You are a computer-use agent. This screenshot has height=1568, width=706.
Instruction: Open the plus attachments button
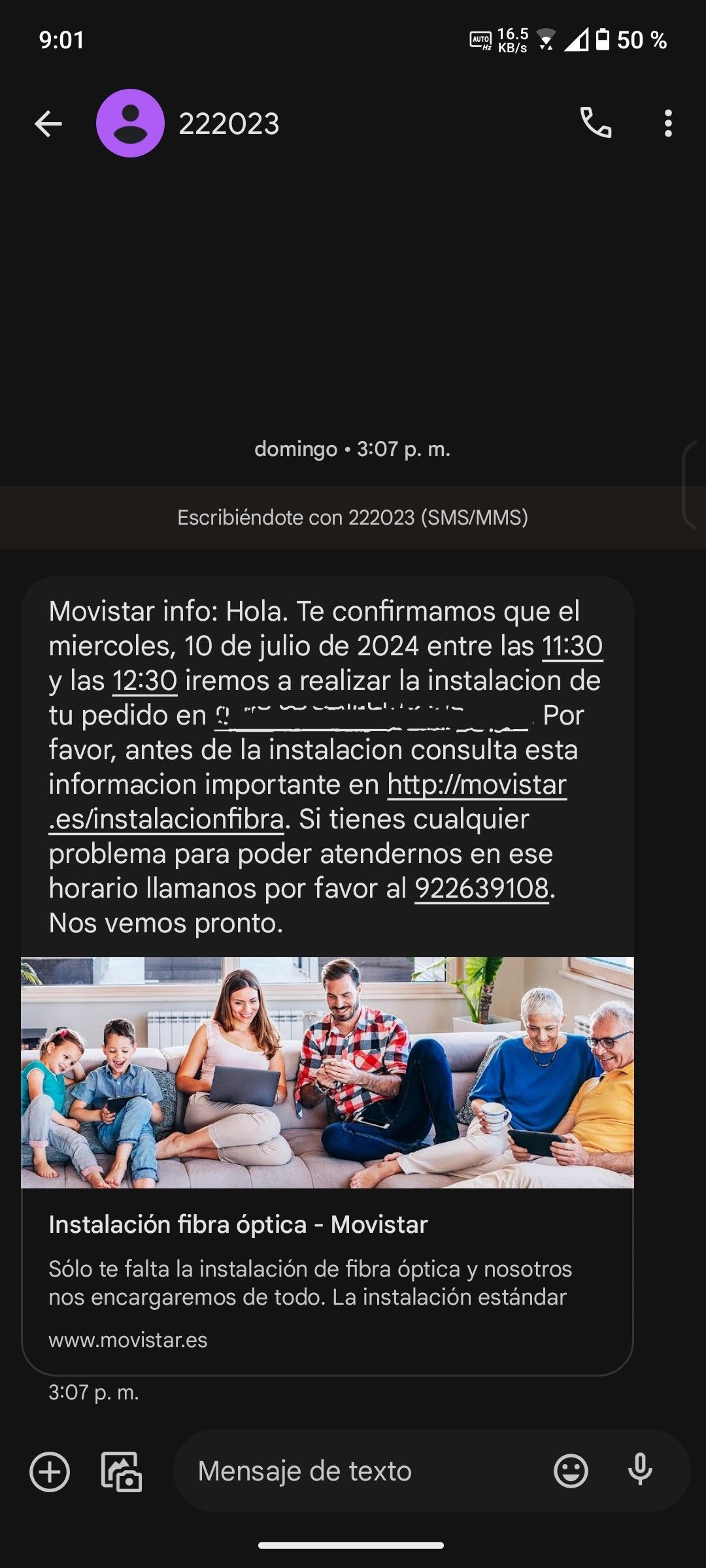[x=50, y=1471]
